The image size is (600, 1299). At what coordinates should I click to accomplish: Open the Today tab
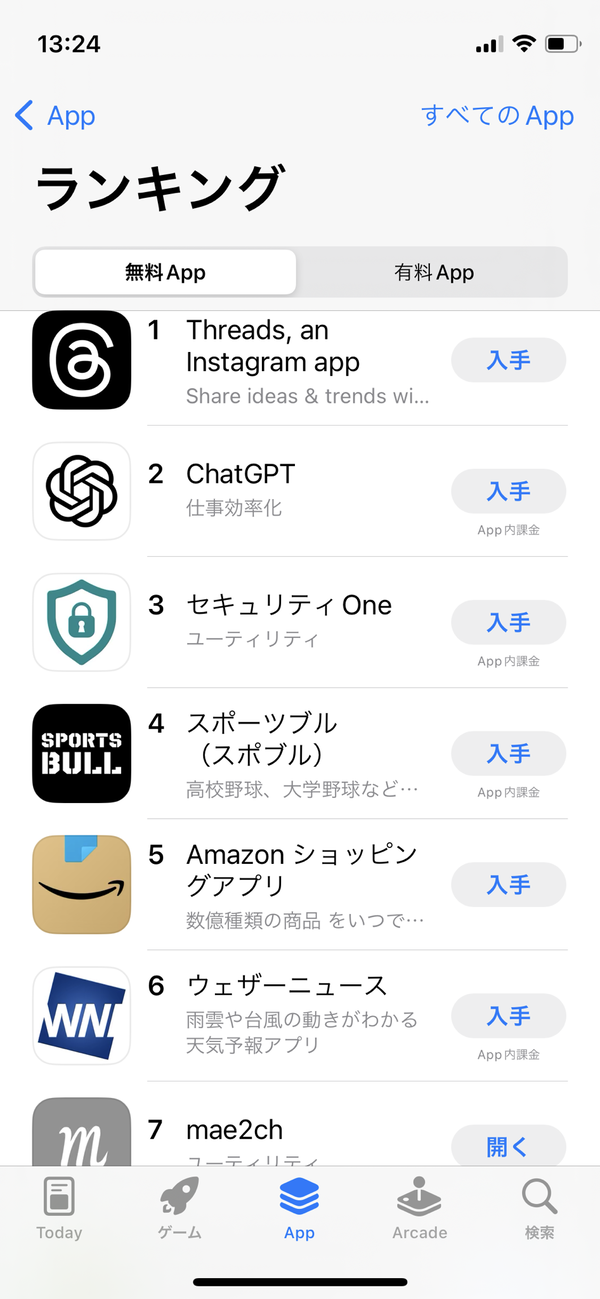pos(59,1207)
